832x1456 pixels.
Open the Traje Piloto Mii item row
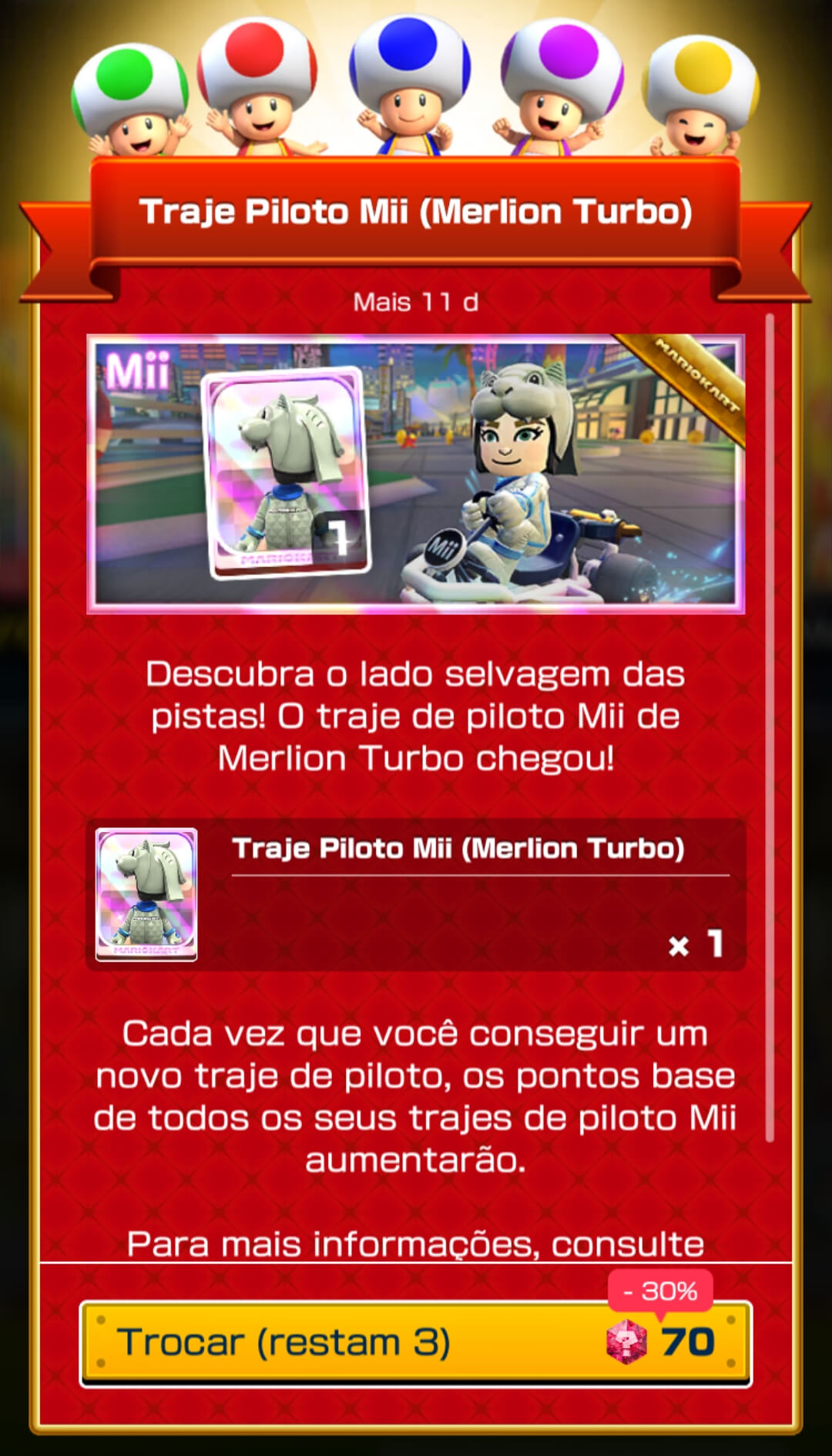tap(416, 894)
